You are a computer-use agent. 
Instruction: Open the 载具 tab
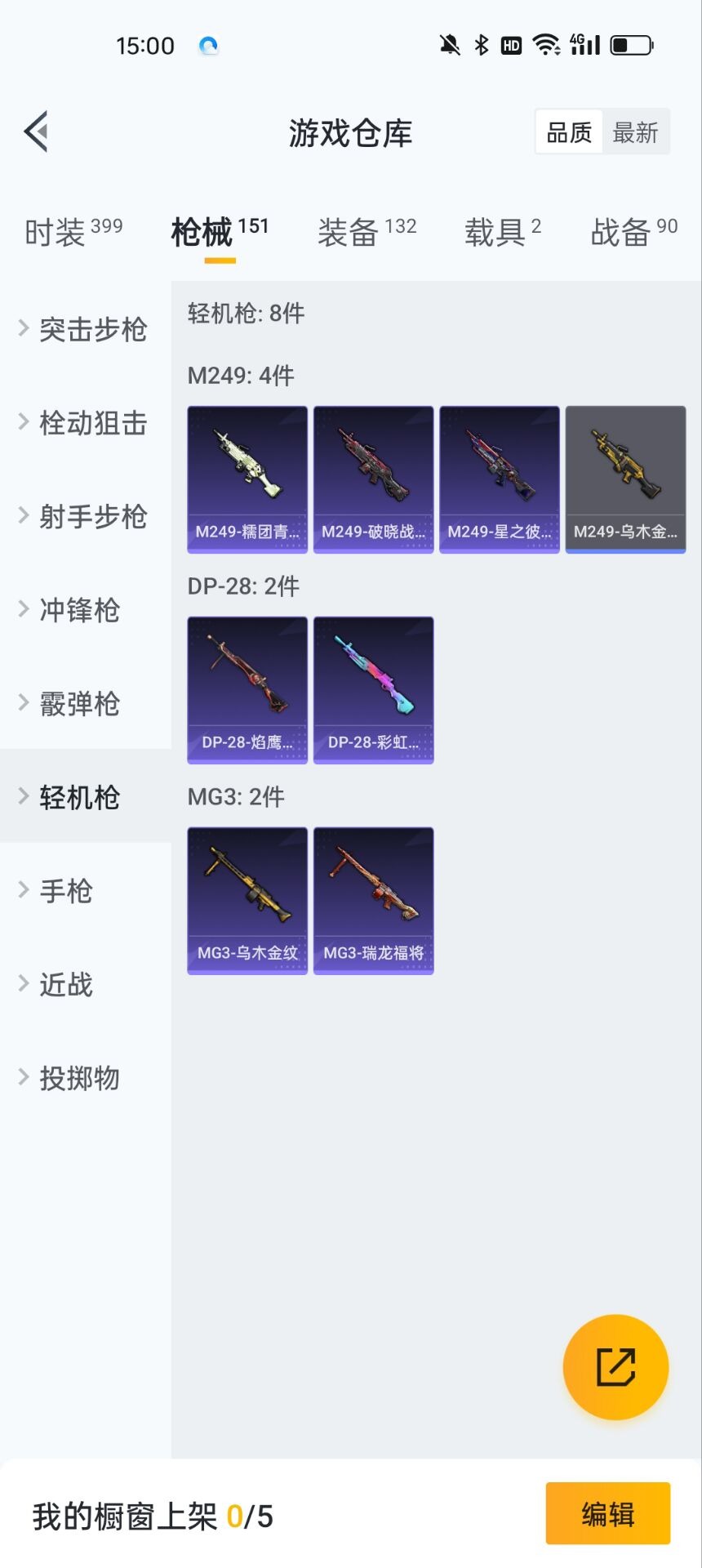pyautogui.click(x=502, y=233)
